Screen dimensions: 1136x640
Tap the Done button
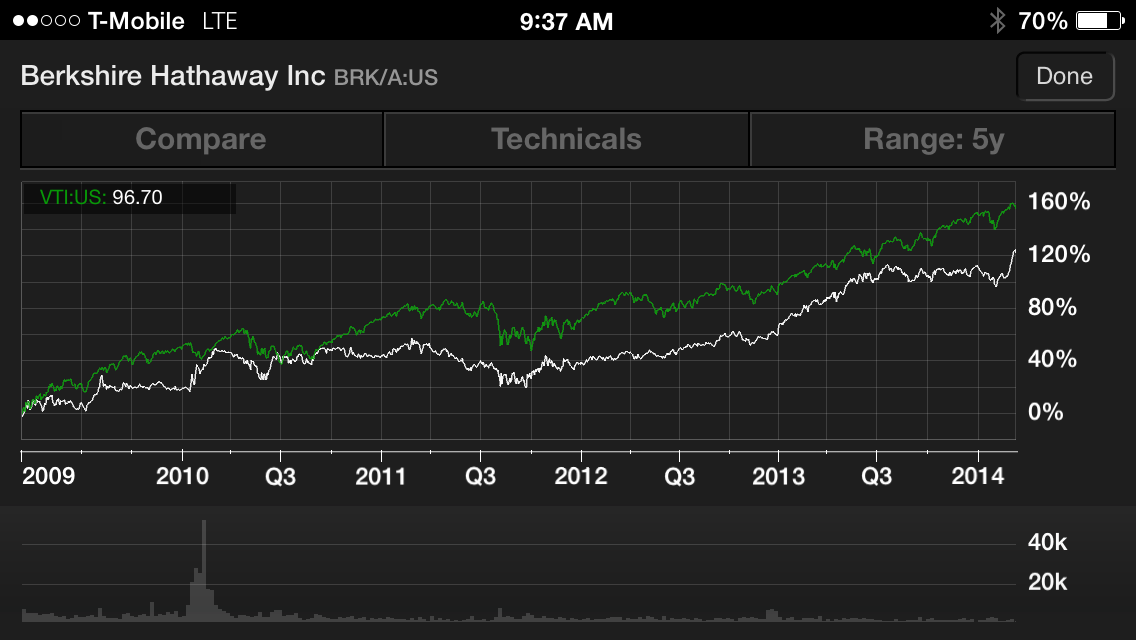coord(1064,77)
